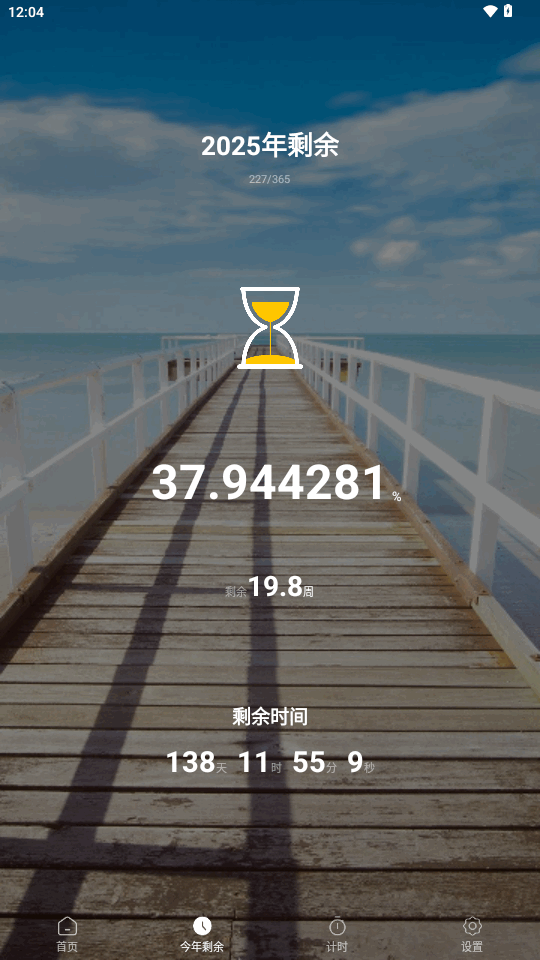This screenshot has width=540, height=960.
Task: Open the 计时 tab
Action: [337, 934]
